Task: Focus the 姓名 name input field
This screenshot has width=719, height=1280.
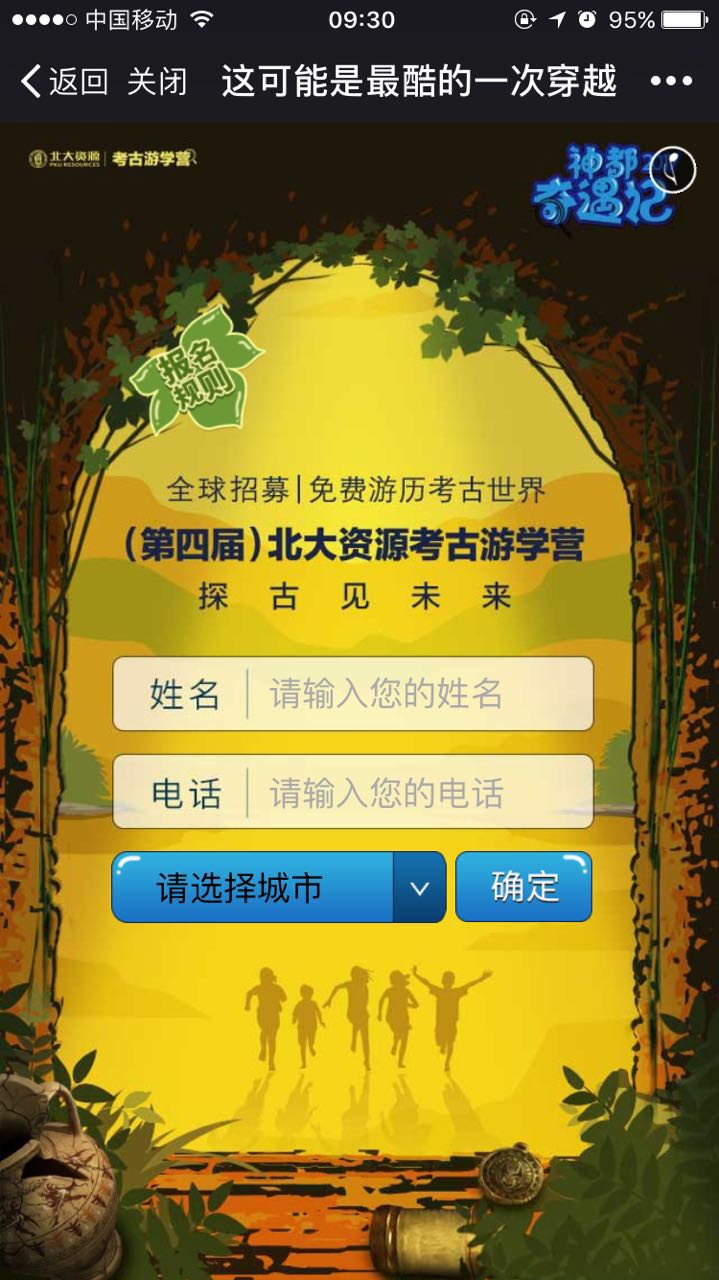Action: [x=418, y=693]
